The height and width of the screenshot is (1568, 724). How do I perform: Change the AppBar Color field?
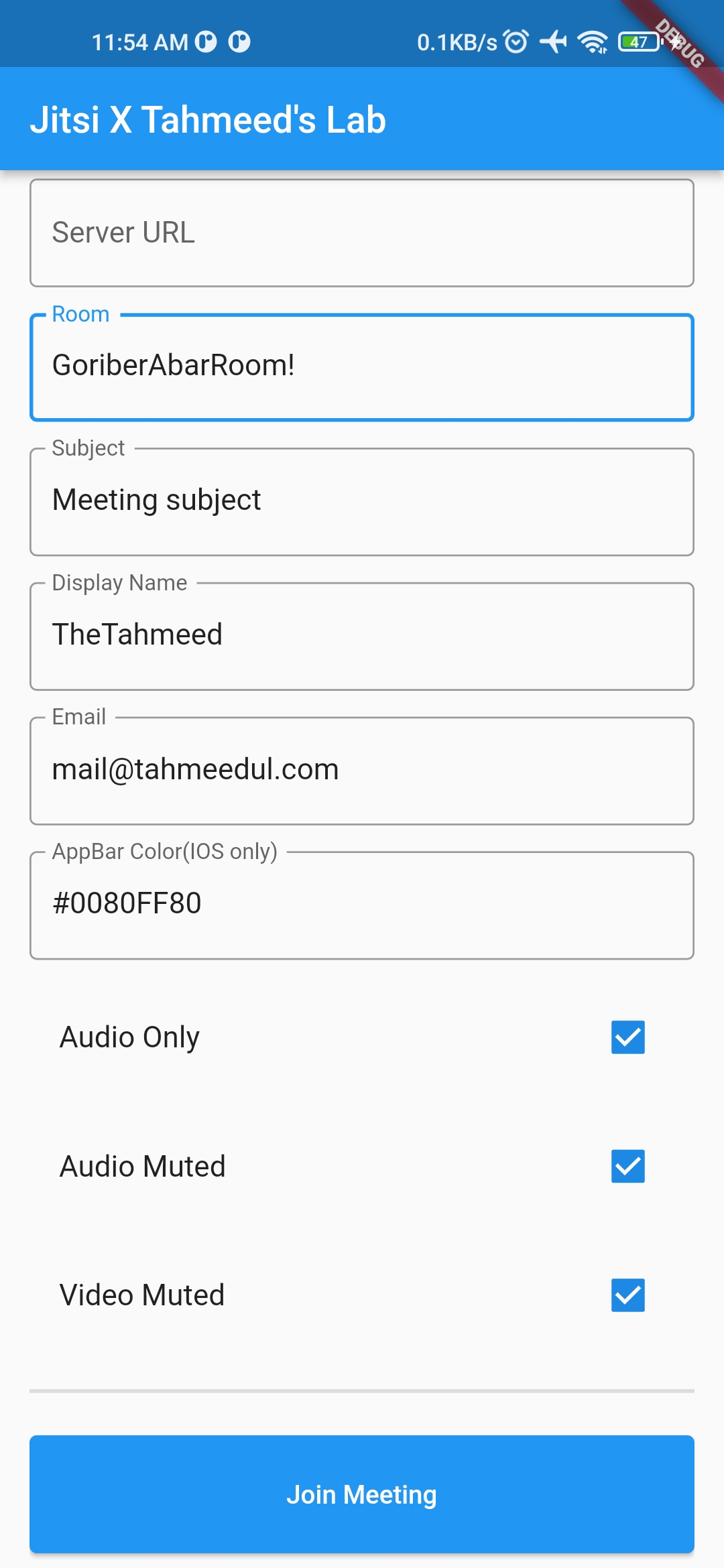coord(362,905)
